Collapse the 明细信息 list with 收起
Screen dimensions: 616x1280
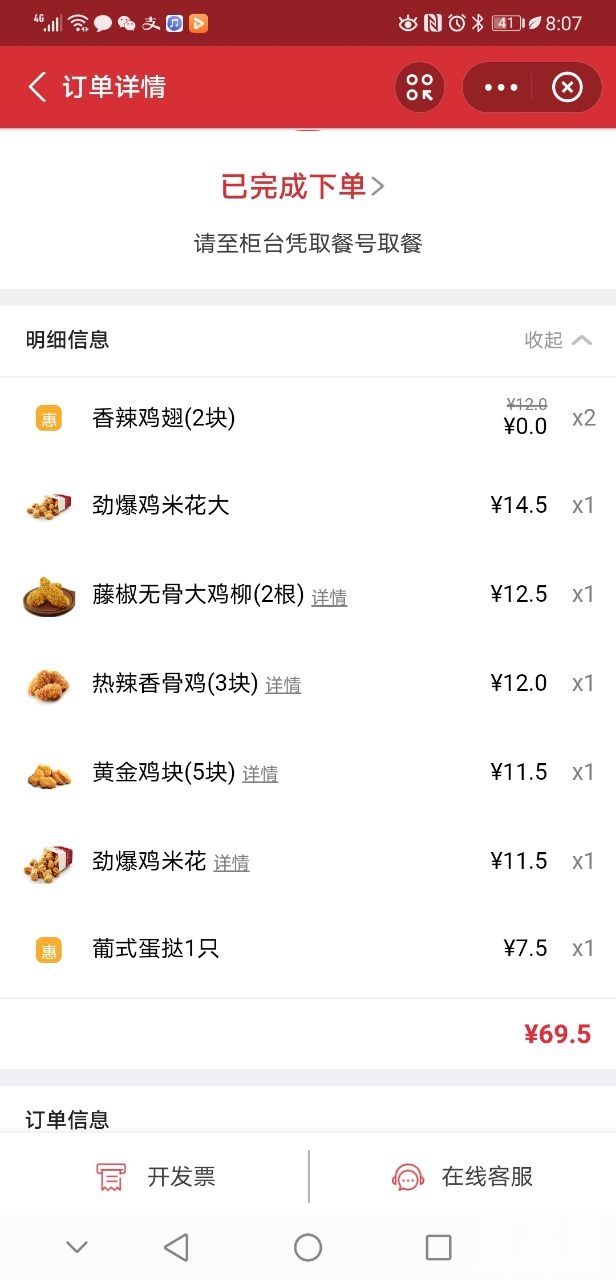coord(558,340)
